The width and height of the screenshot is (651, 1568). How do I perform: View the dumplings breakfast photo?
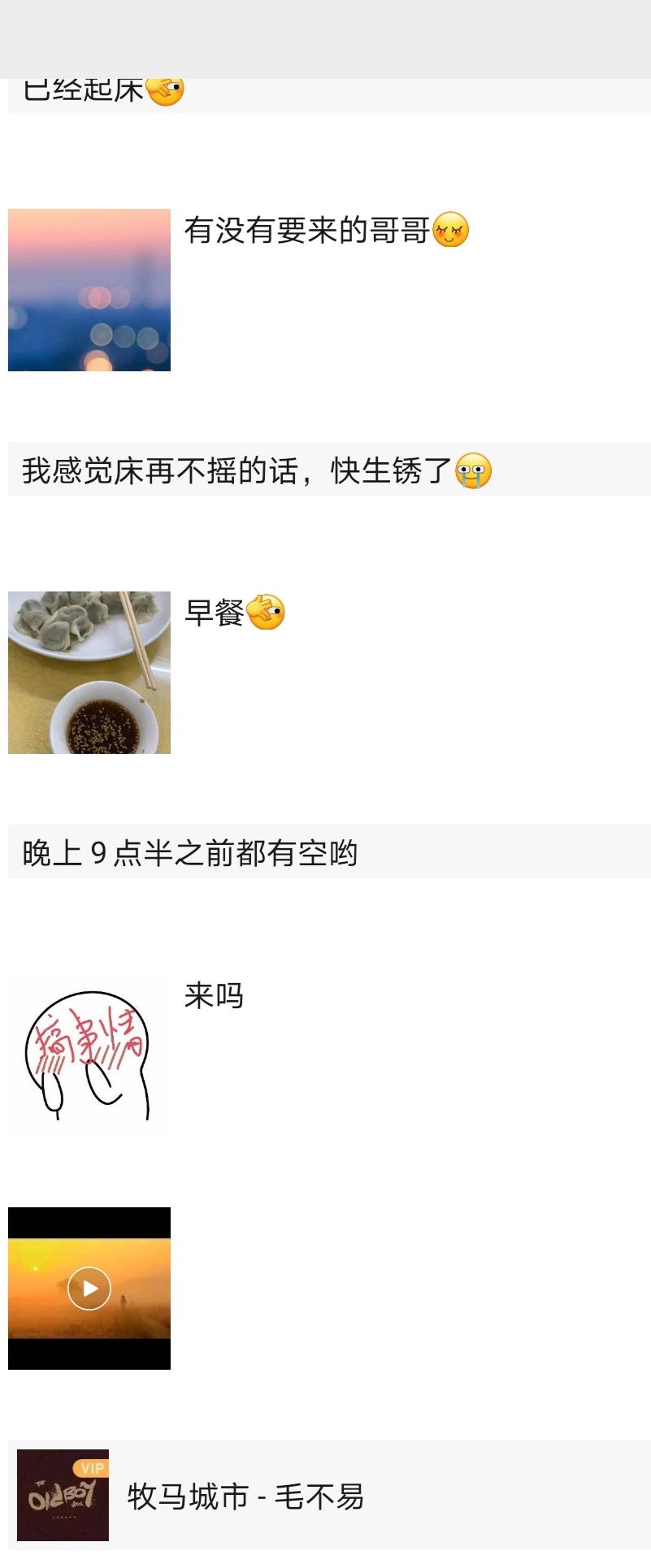pos(89,672)
